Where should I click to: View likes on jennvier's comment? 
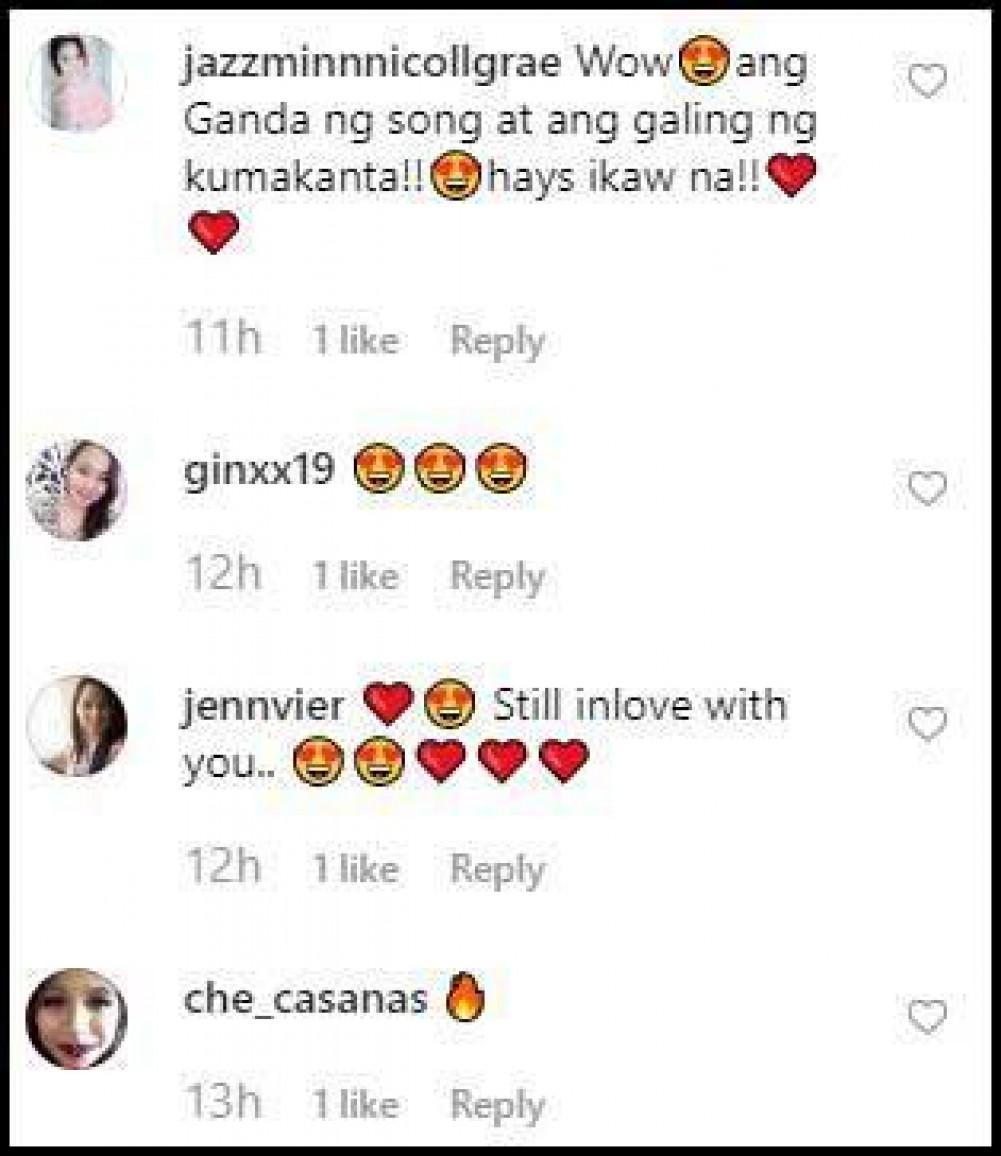(x=355, y=869)
